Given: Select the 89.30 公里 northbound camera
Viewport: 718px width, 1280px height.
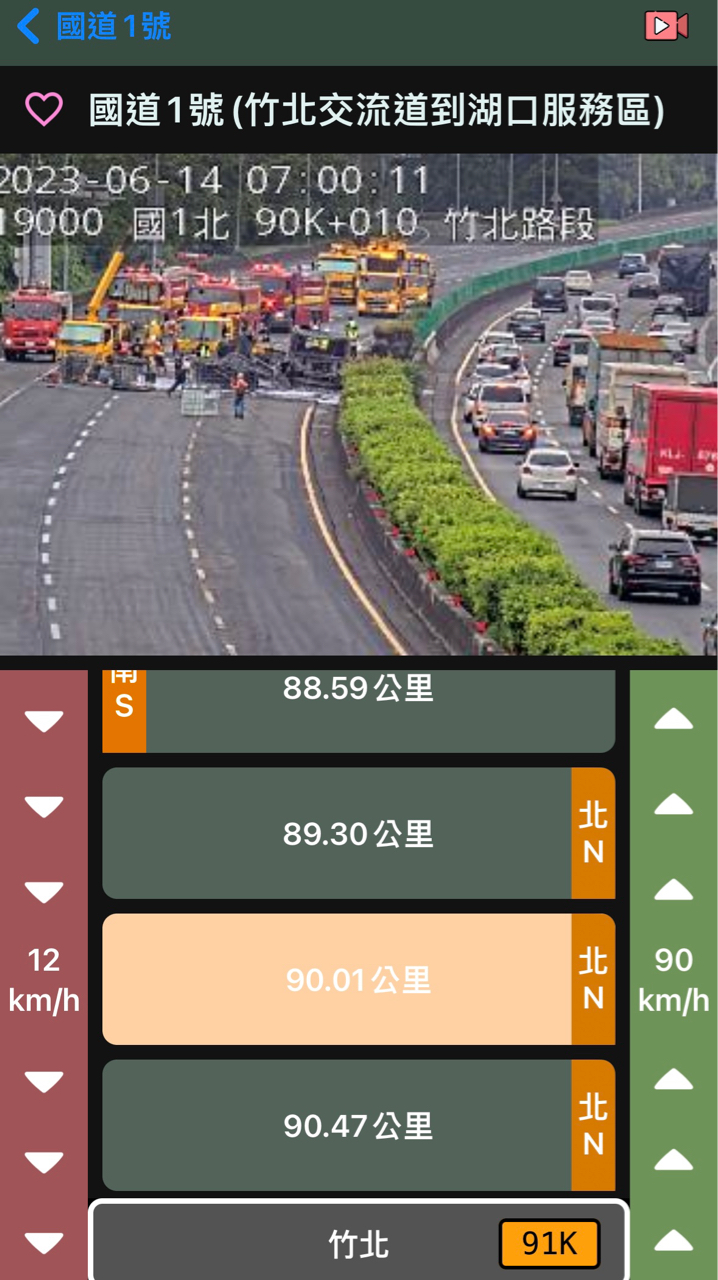Looking at the screenshot, I should click(x=358, y=833).
